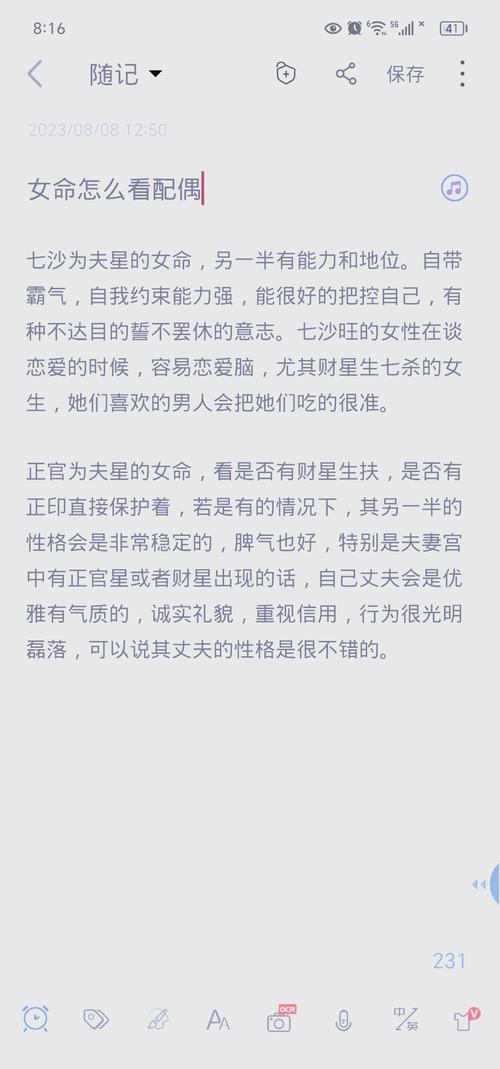
Task: Expand the side panel arrow handle
Action: click(x=486, y=885)
